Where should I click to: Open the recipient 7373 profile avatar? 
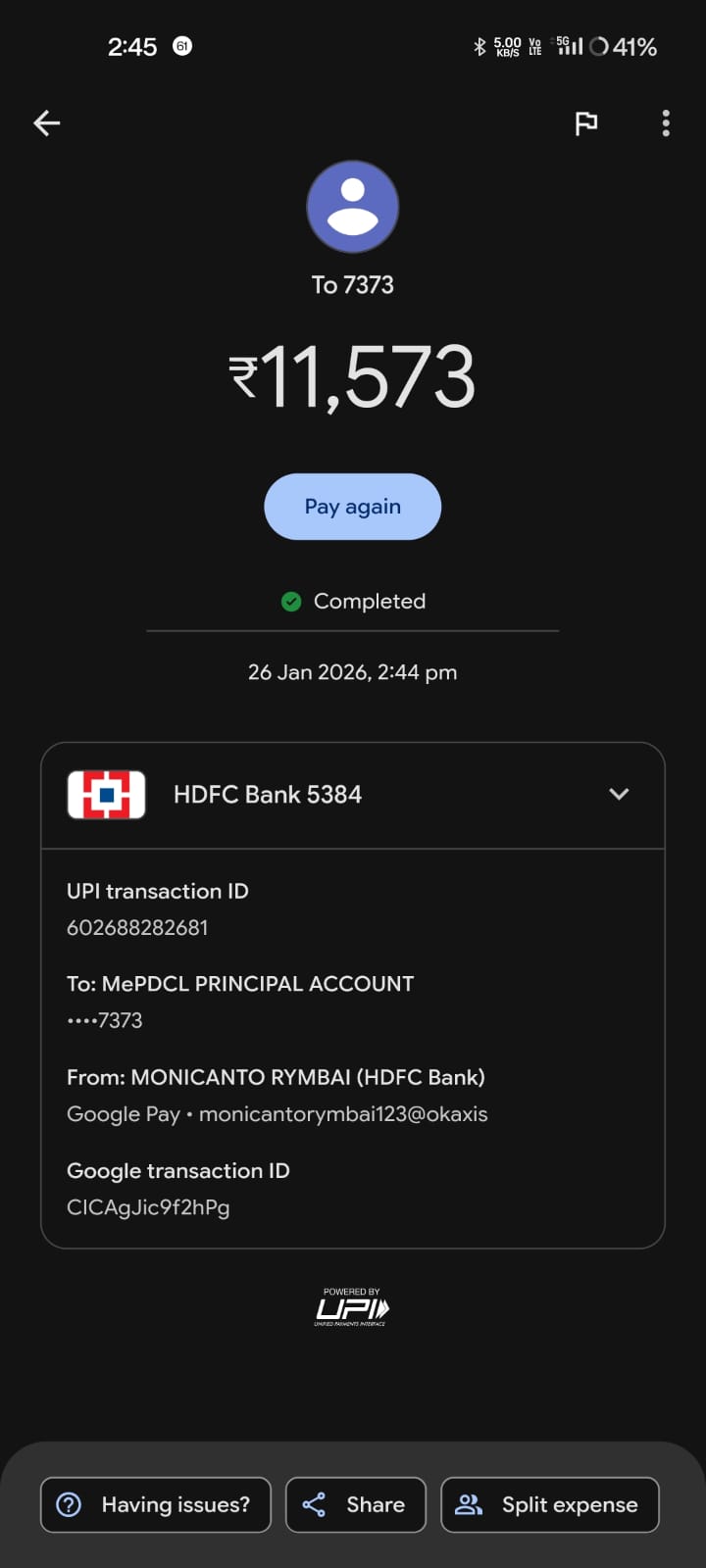[x=353, y=208]
